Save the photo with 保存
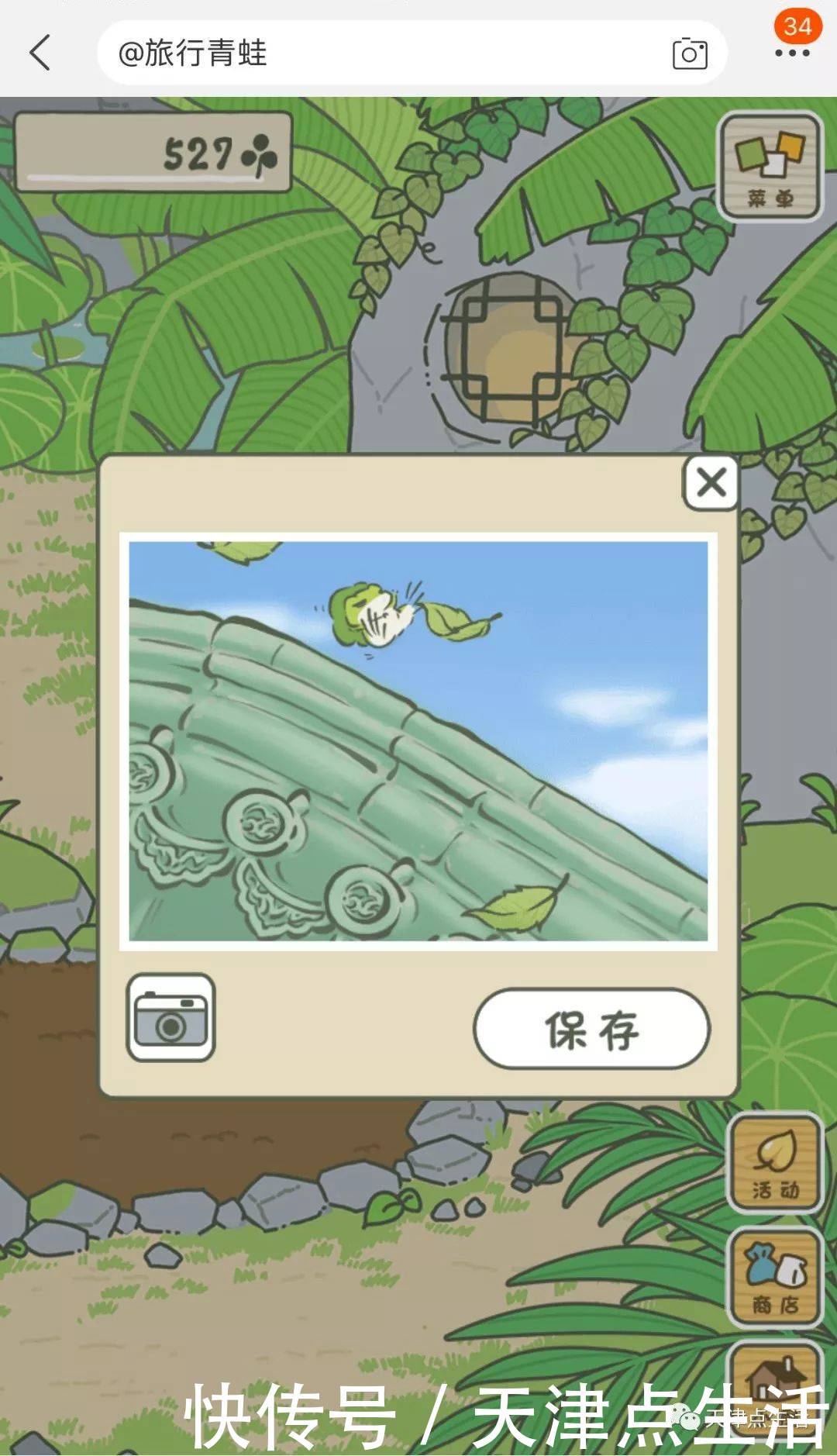 [x=592, y=1030]
